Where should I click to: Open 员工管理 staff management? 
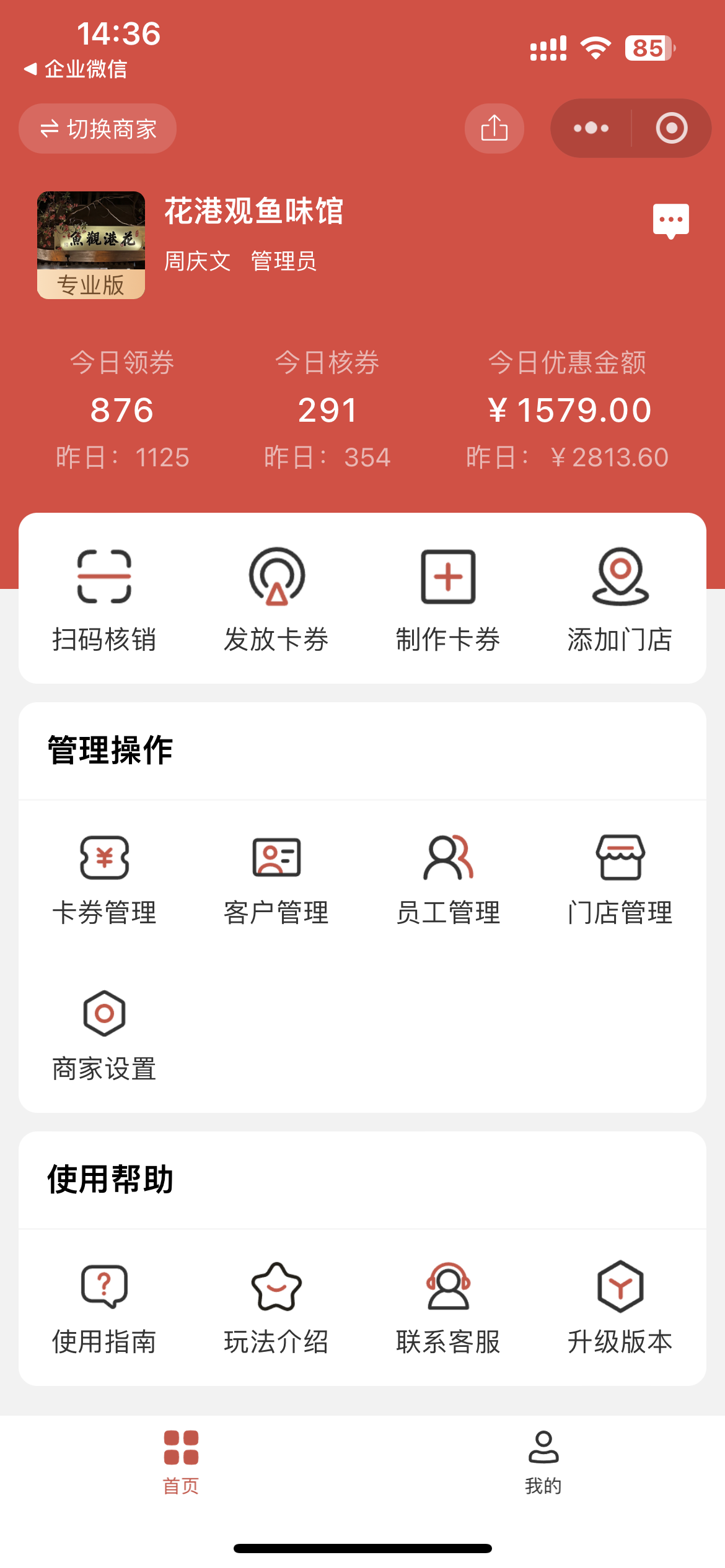pos(448,879)
